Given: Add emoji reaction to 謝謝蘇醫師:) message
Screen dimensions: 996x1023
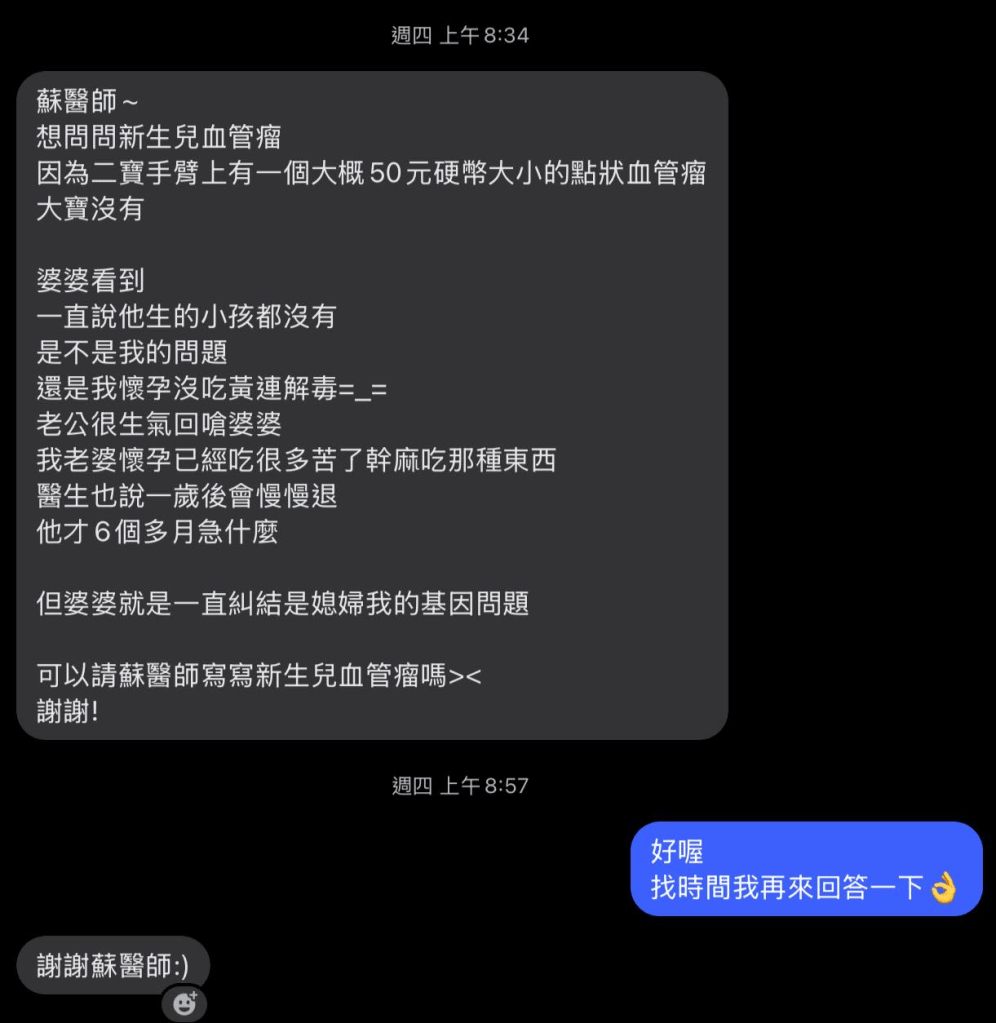Looking at the screenshot, I should [x=184, y=1003].
